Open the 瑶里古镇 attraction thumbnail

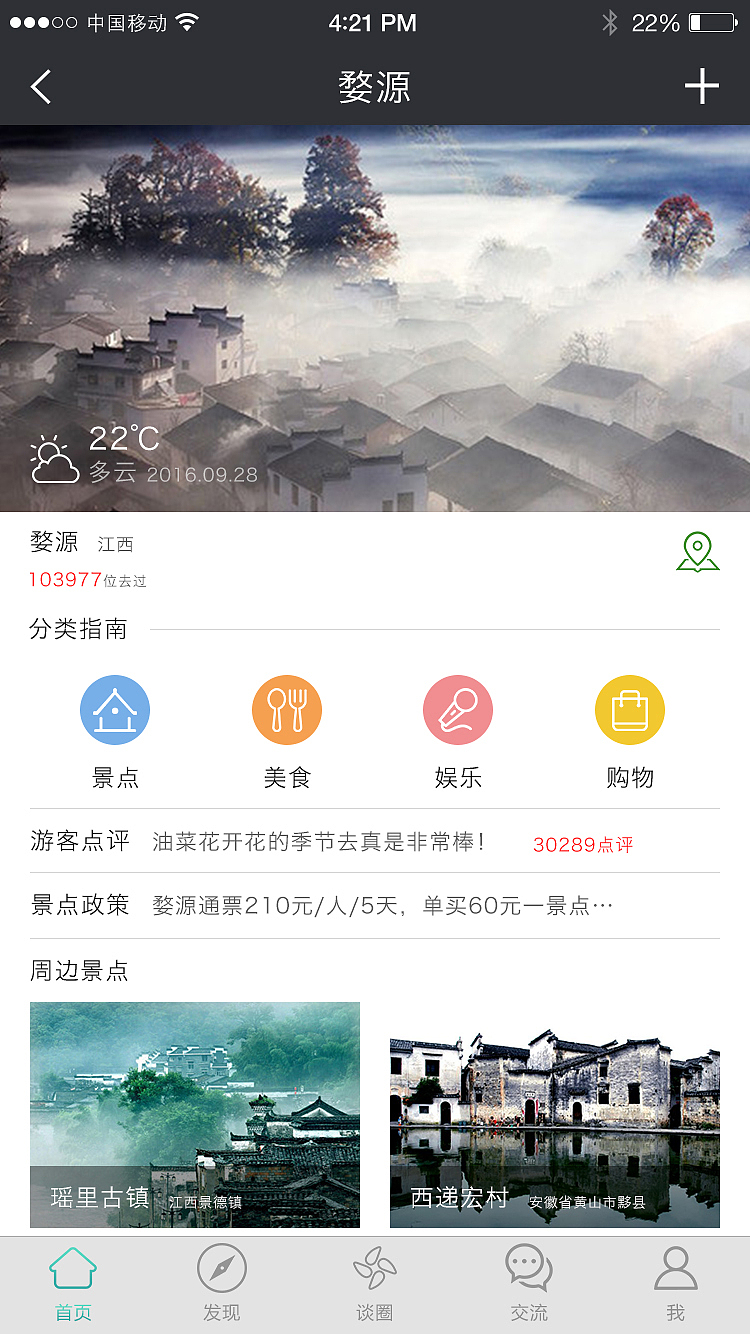pos(195,1115)
